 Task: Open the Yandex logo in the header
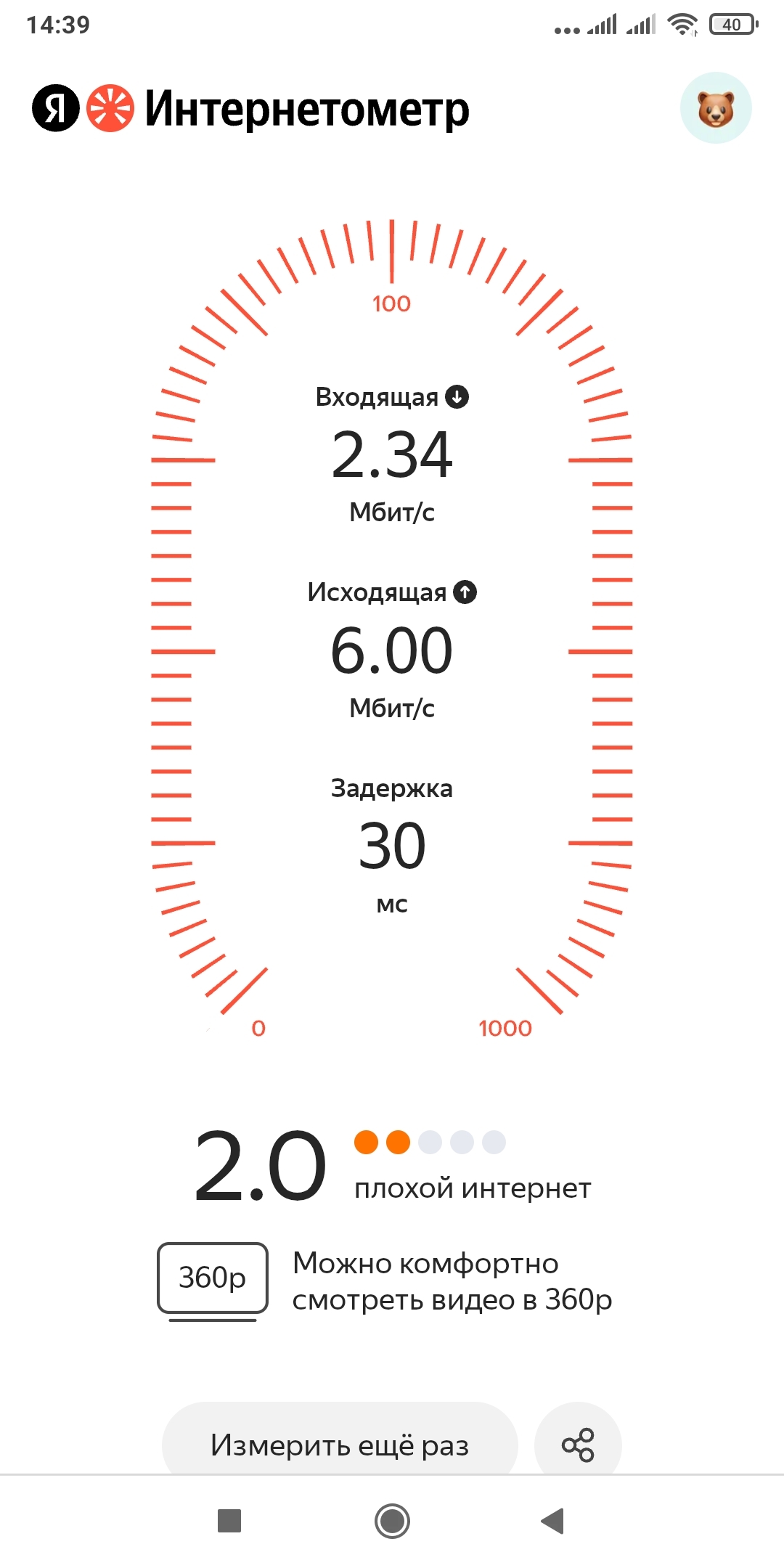click(x=55, y=108)
